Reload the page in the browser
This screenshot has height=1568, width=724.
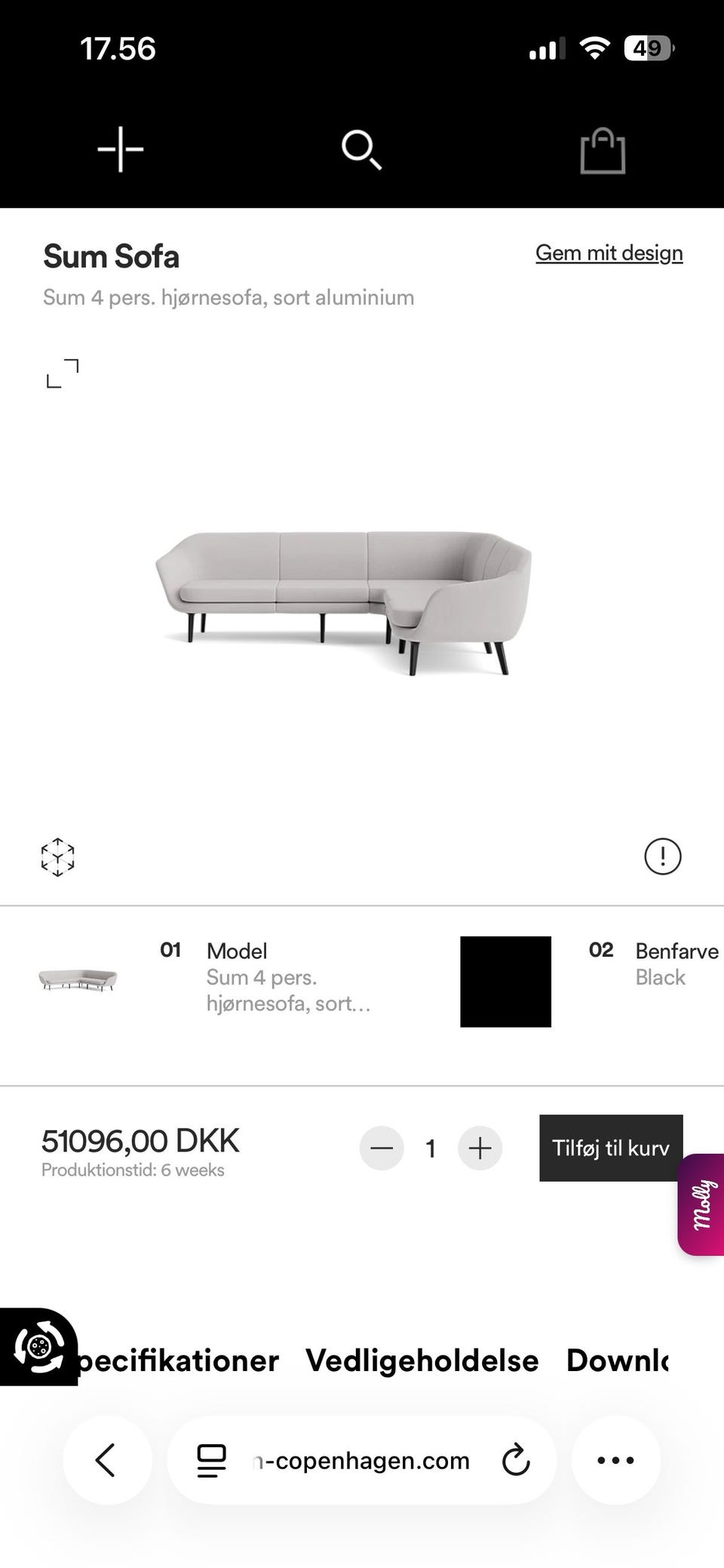click(x=516, y=1459)
